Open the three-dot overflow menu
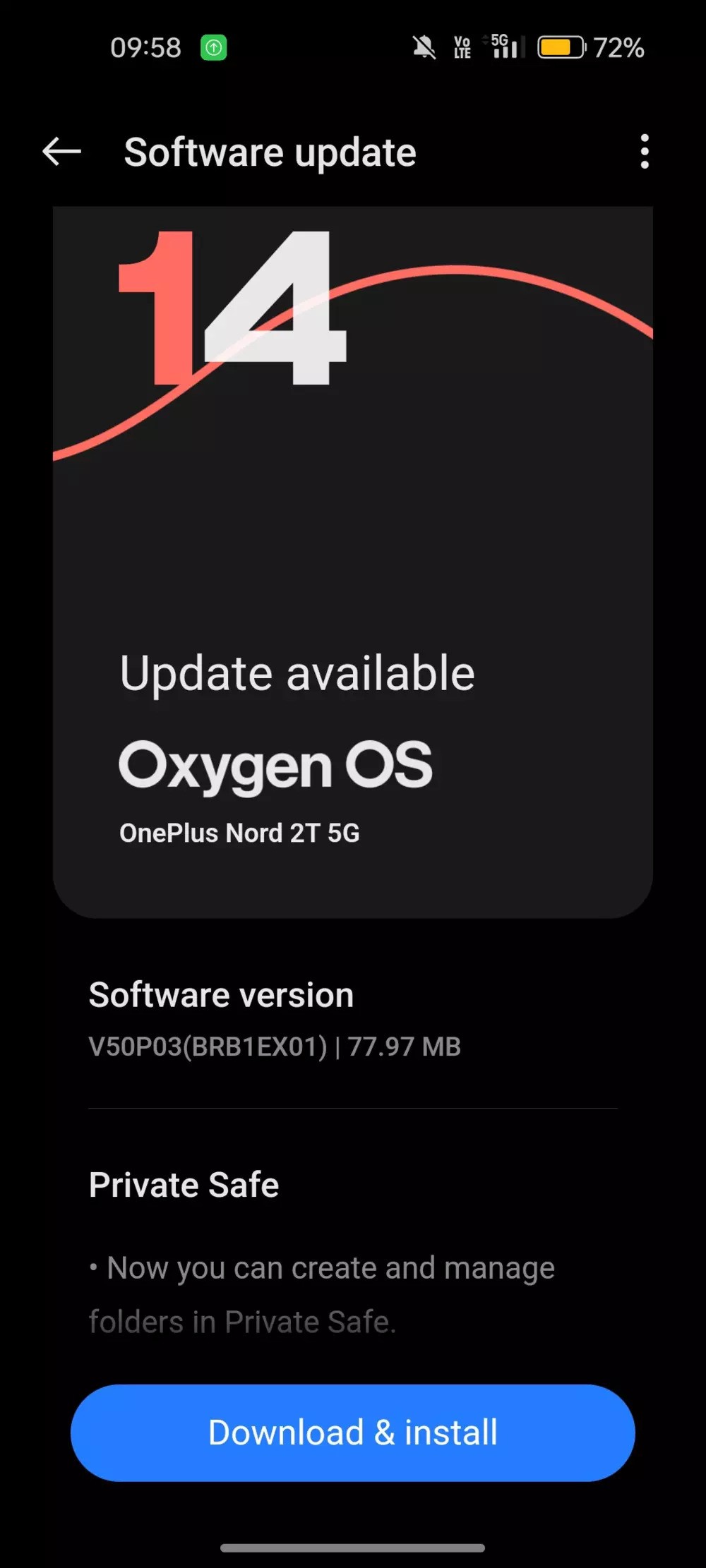Screen dimensions: 706x1568 point(644,152)
